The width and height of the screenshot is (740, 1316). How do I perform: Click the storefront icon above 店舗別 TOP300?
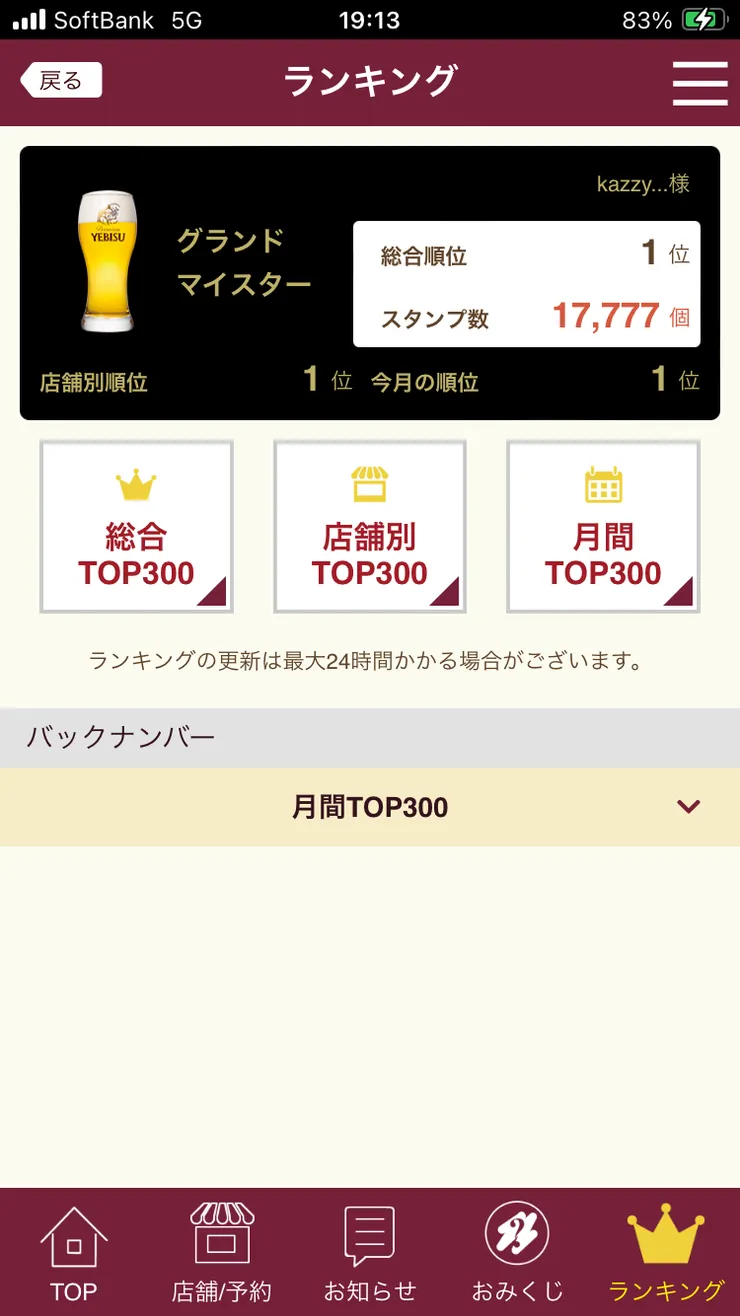(369, 484)
